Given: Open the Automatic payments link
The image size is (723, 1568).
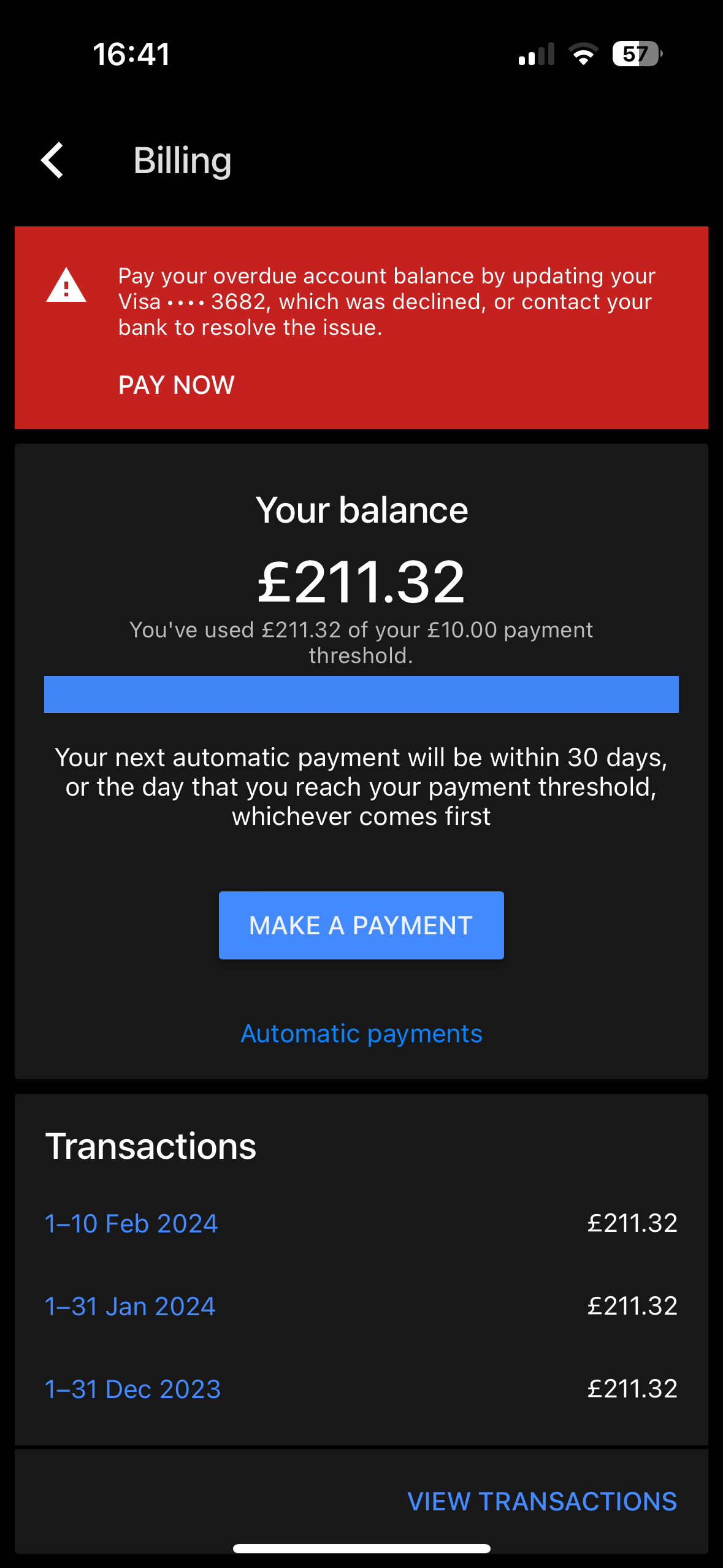Looking at the screenshot, I should [x=361, y=1034].
